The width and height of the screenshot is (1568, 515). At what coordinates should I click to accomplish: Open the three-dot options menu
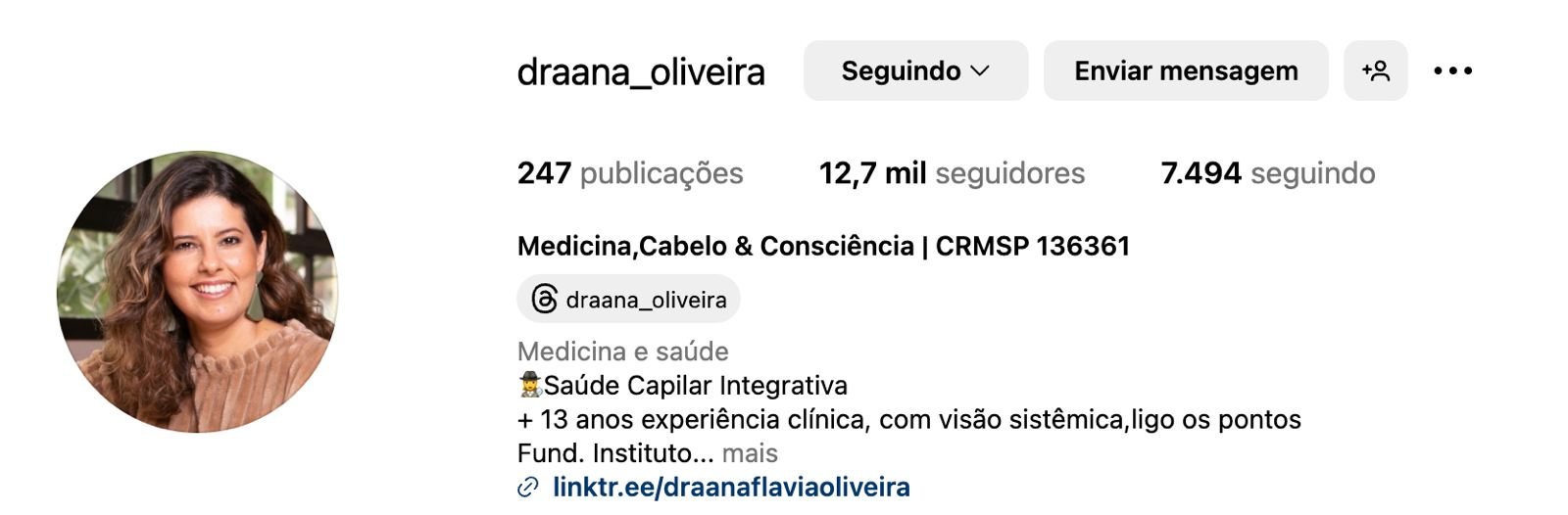(1452, 70)
